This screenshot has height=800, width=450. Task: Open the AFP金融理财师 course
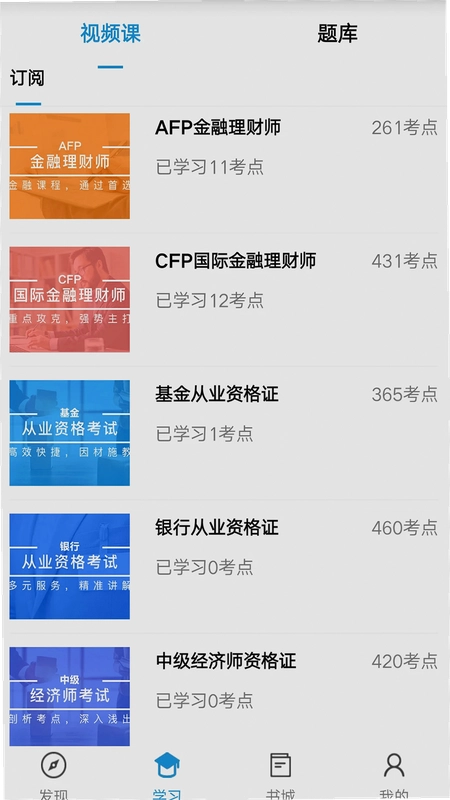[223, 166]
